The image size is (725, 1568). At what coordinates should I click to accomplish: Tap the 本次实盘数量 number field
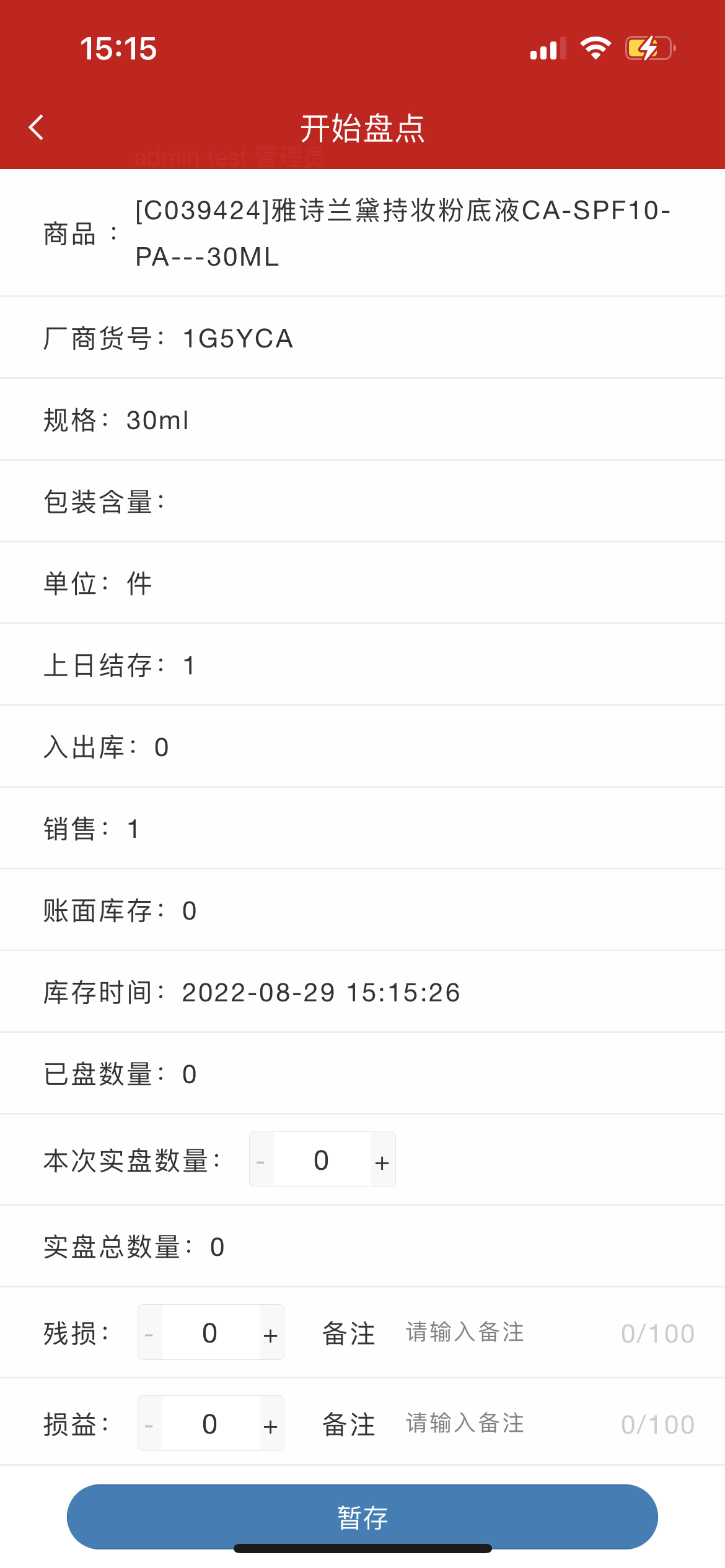(x=322, y=1160)
